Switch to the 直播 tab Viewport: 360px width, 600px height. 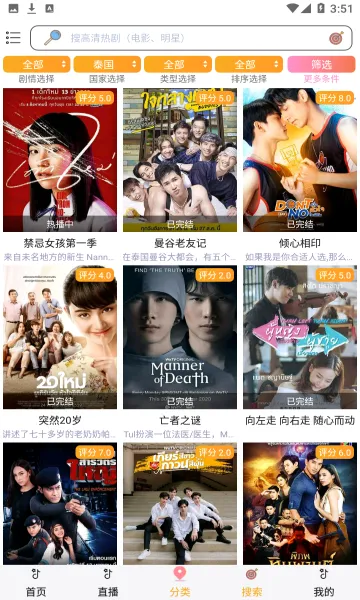coord(108,583)
